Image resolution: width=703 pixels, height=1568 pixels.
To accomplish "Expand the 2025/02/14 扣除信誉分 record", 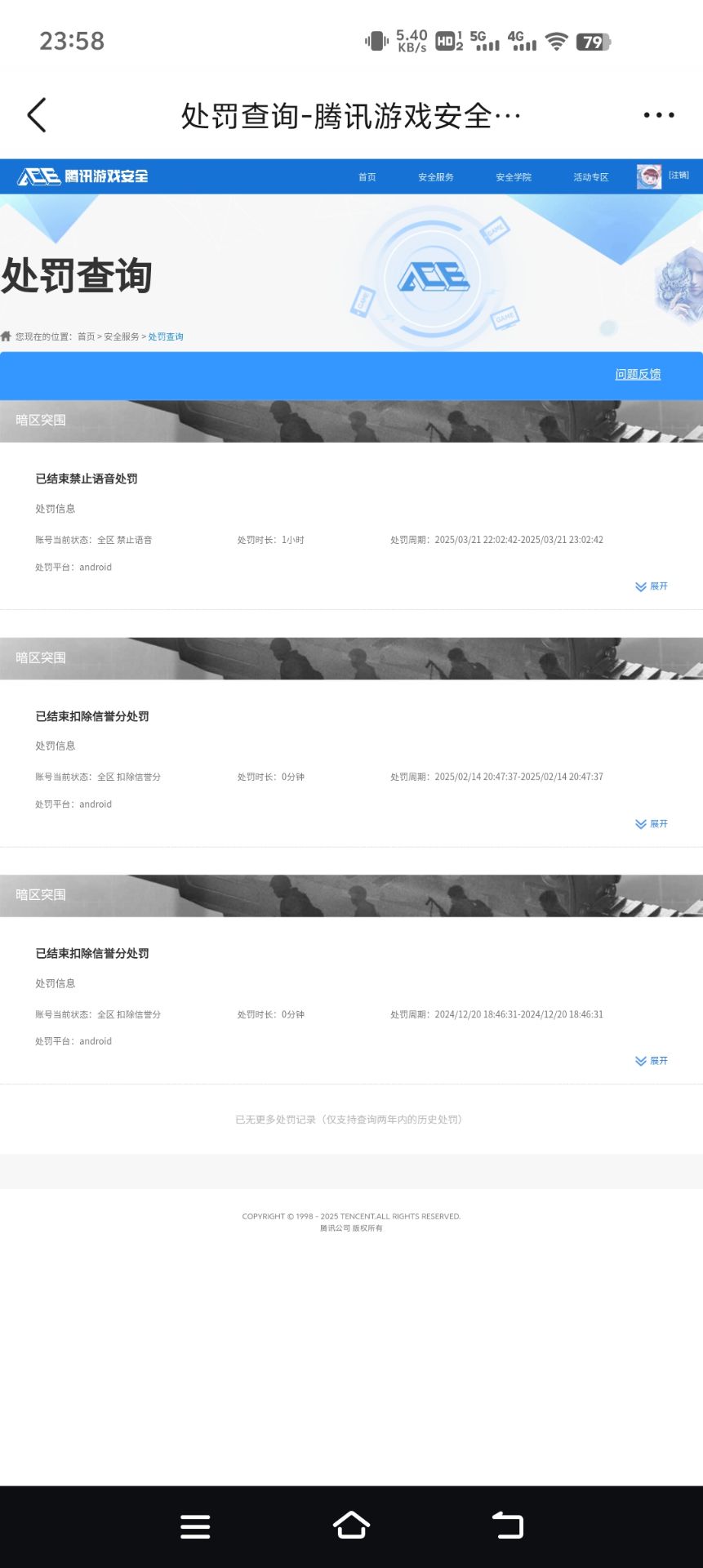I will click(652, 824).
